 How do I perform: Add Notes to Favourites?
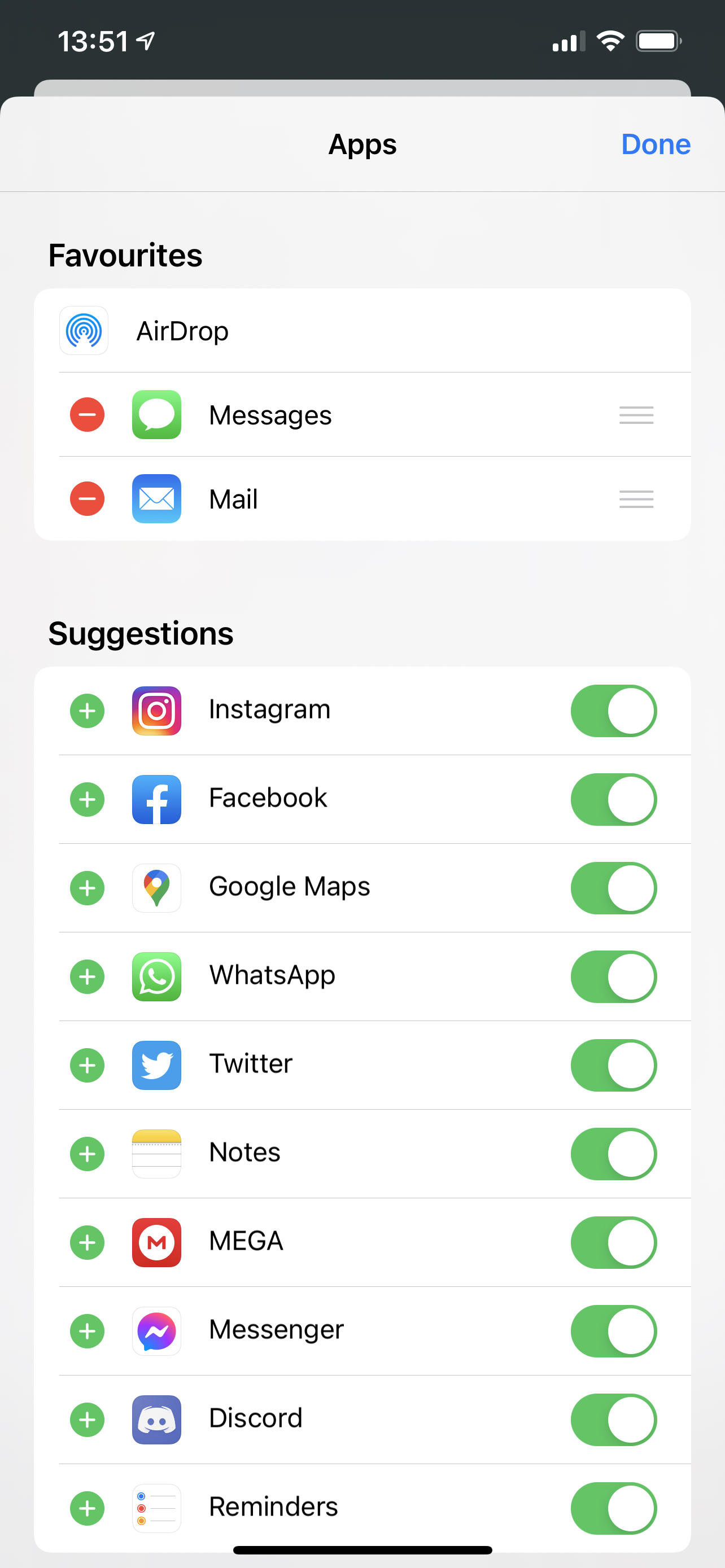coord(87,1154)
